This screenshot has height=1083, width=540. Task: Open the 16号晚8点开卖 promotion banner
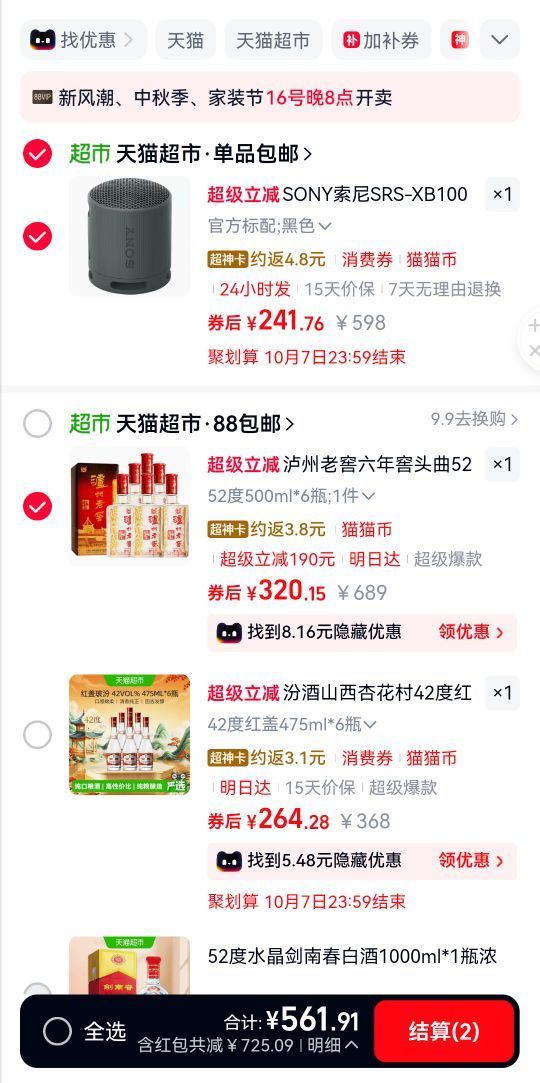[270, 97]
